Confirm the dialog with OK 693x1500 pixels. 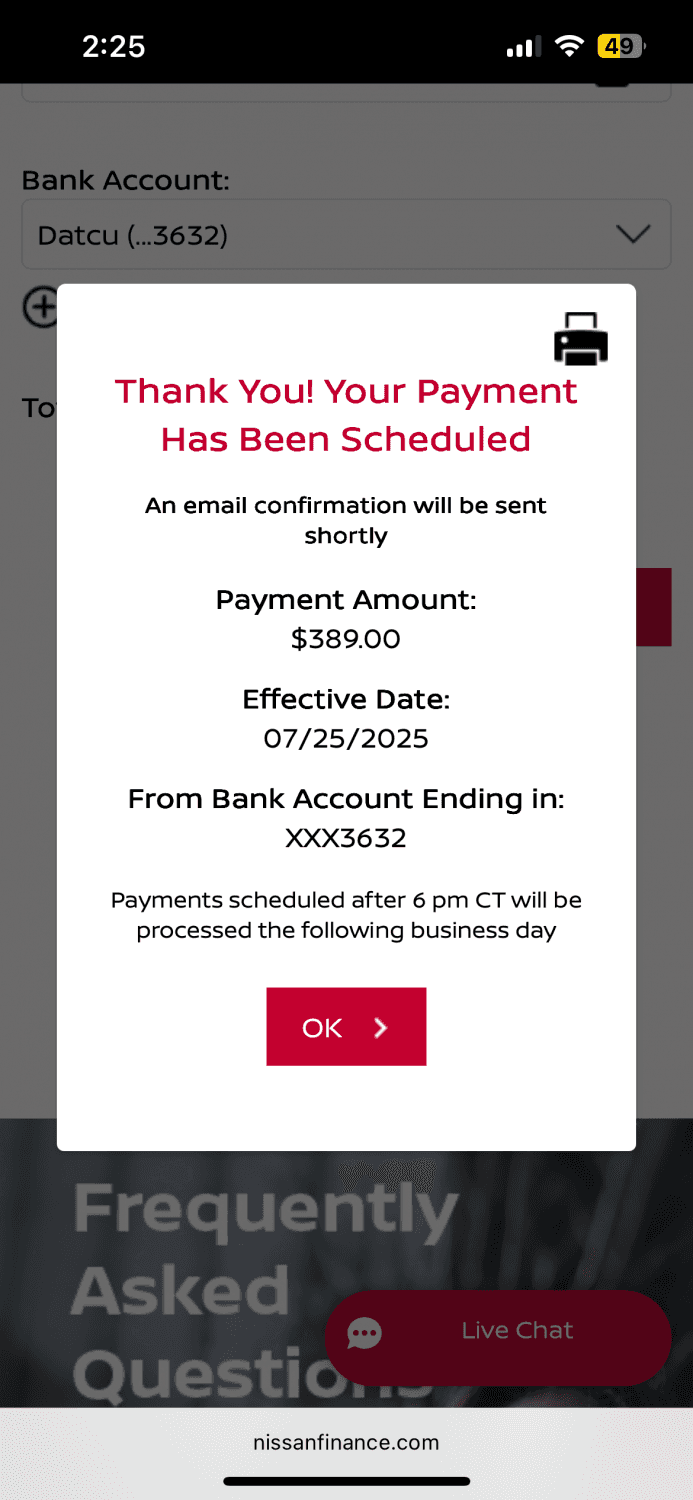(346, 1027)
